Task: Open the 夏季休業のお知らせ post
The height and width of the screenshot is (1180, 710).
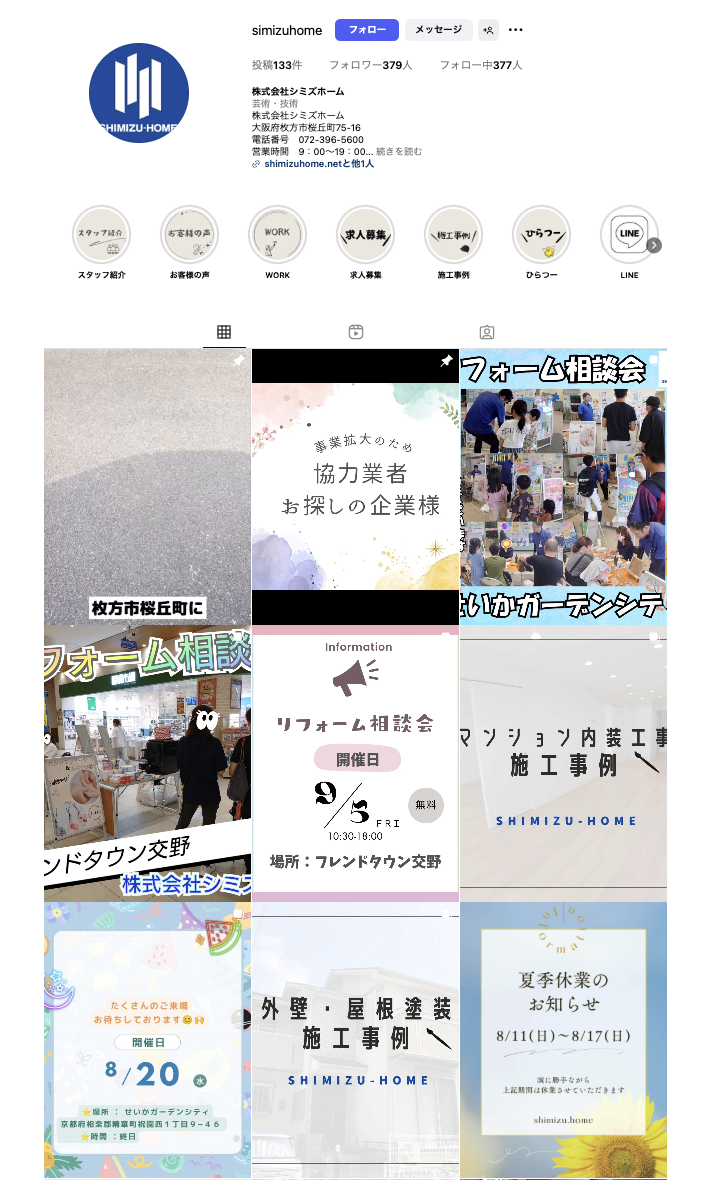Action: 563,1040
